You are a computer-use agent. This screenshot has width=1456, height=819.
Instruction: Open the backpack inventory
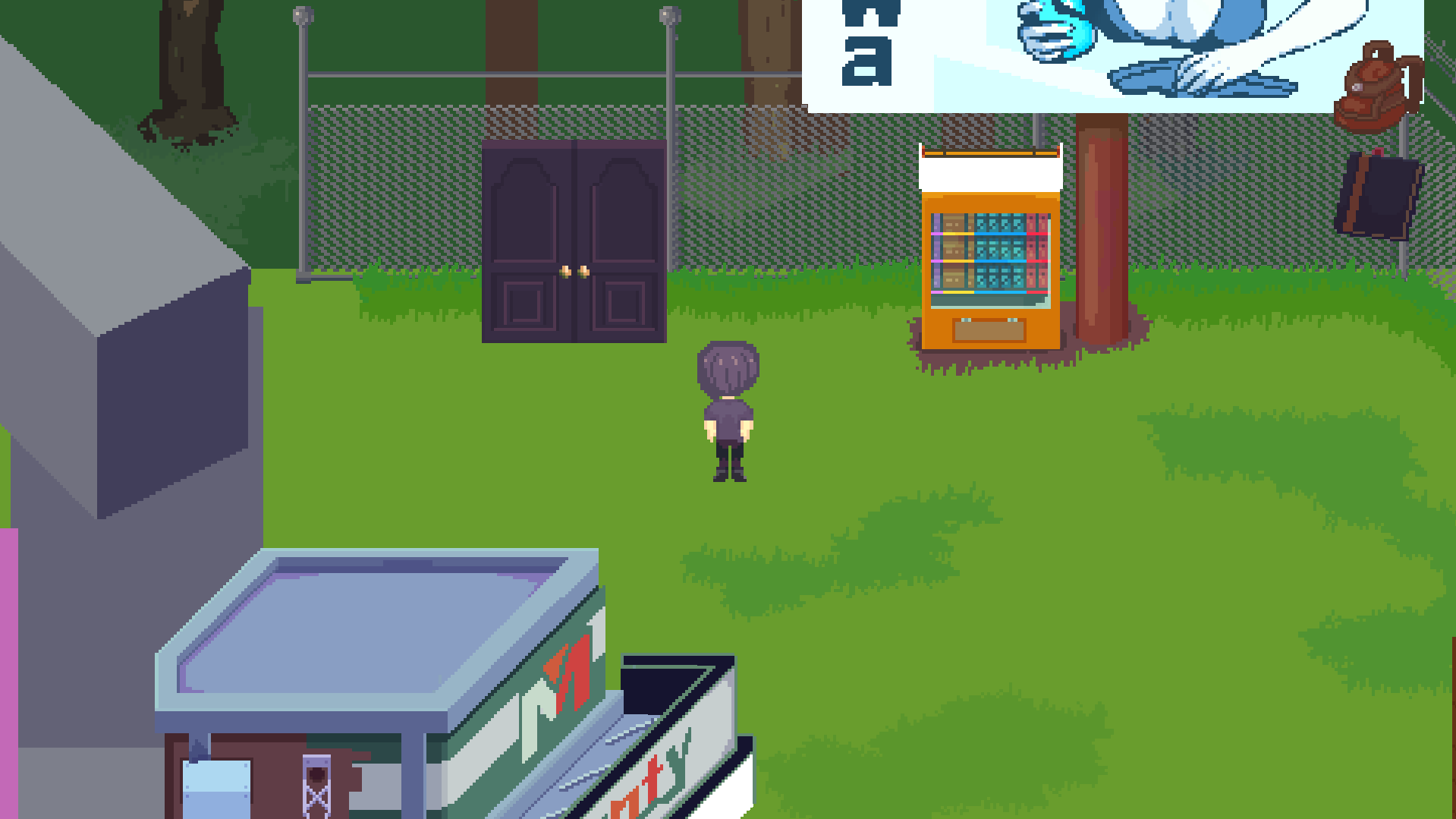click(1377, 87)
